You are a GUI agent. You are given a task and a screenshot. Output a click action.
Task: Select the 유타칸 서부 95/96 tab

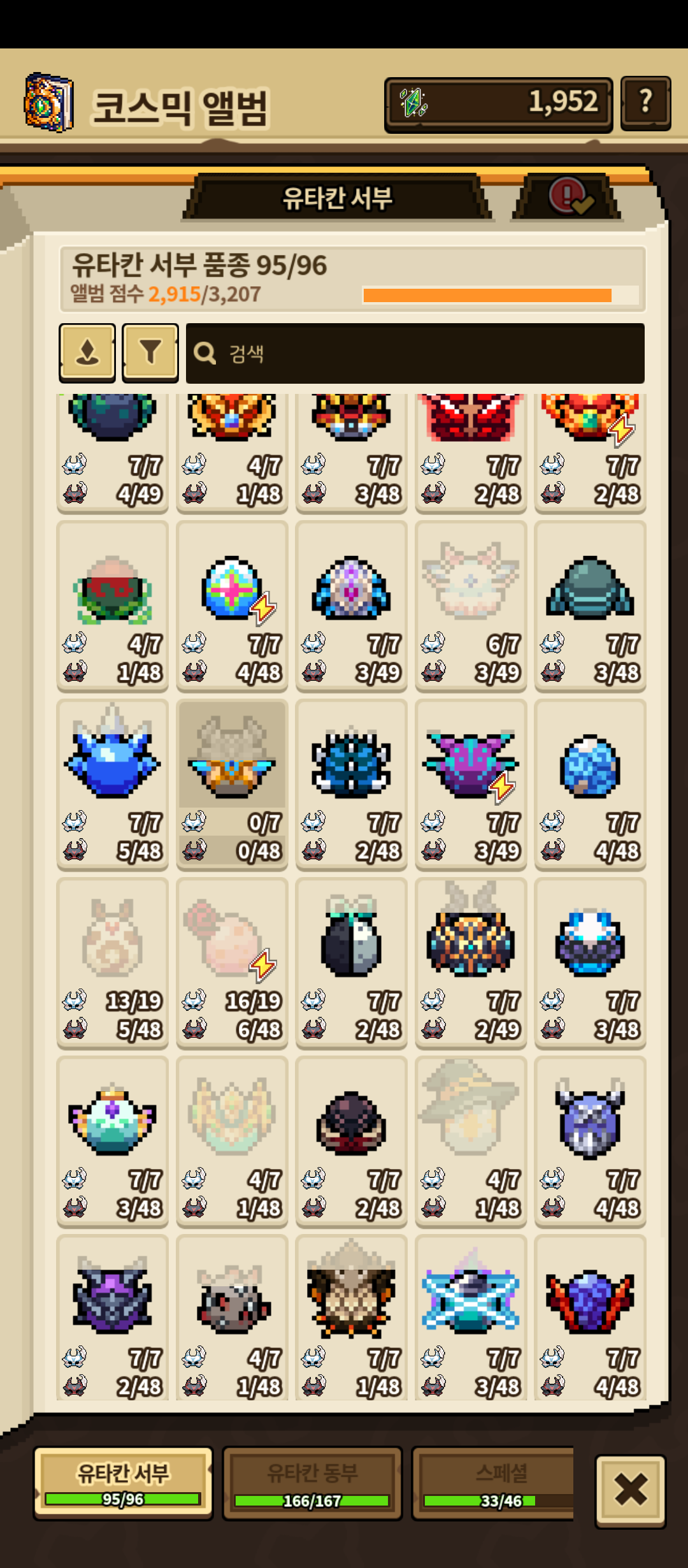(x=123, y=1483)
